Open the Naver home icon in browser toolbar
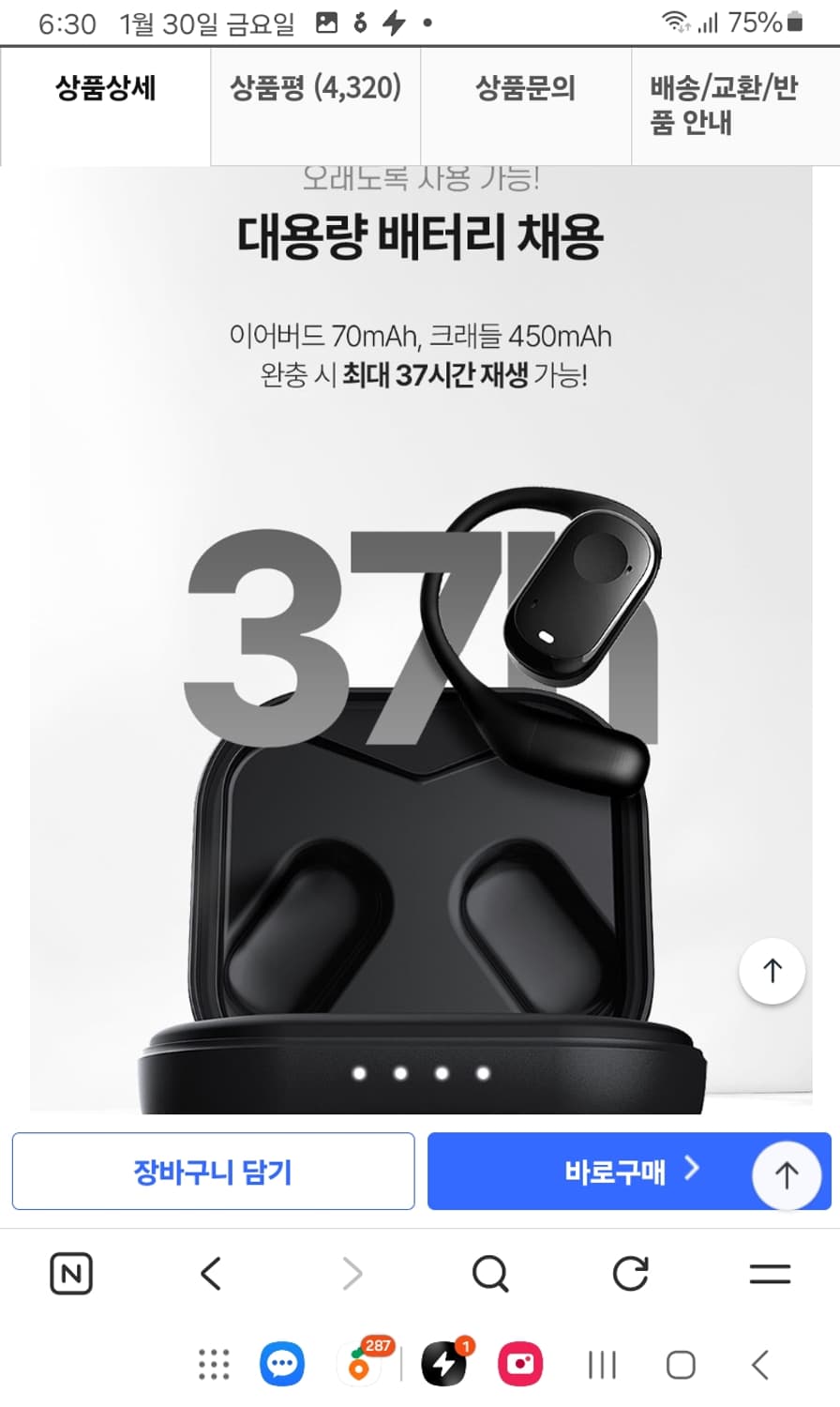840x1407 pixels. click(70, 1274)
